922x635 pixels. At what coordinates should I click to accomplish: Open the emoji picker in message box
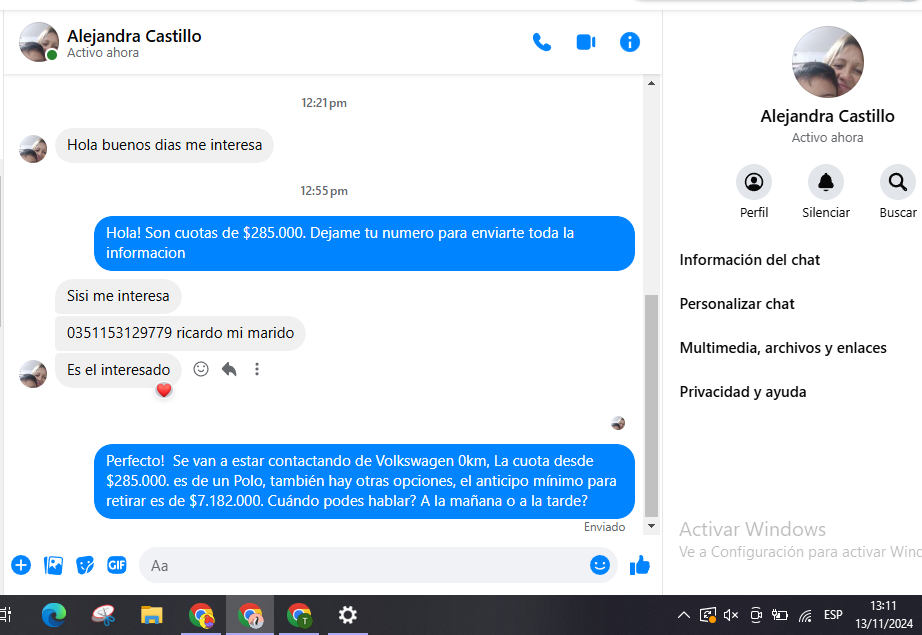600,565
